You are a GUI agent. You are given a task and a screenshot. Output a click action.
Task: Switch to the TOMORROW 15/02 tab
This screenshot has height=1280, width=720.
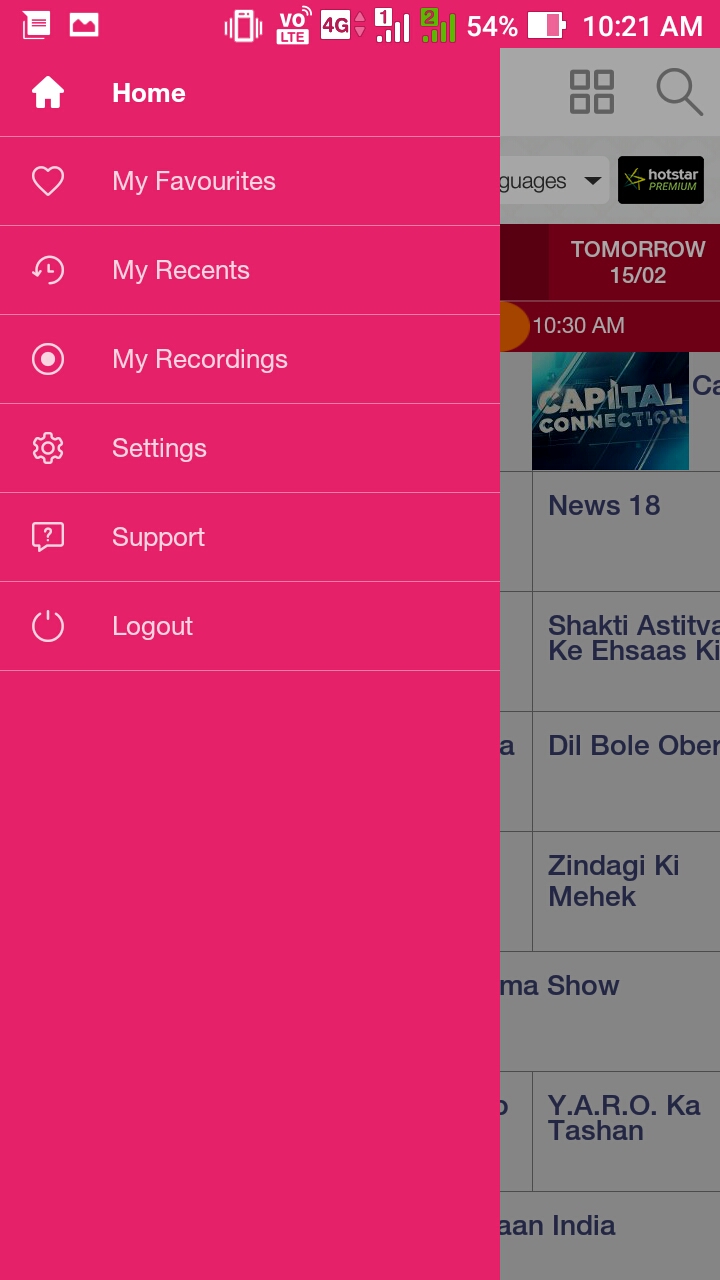(x=637, y=262)
